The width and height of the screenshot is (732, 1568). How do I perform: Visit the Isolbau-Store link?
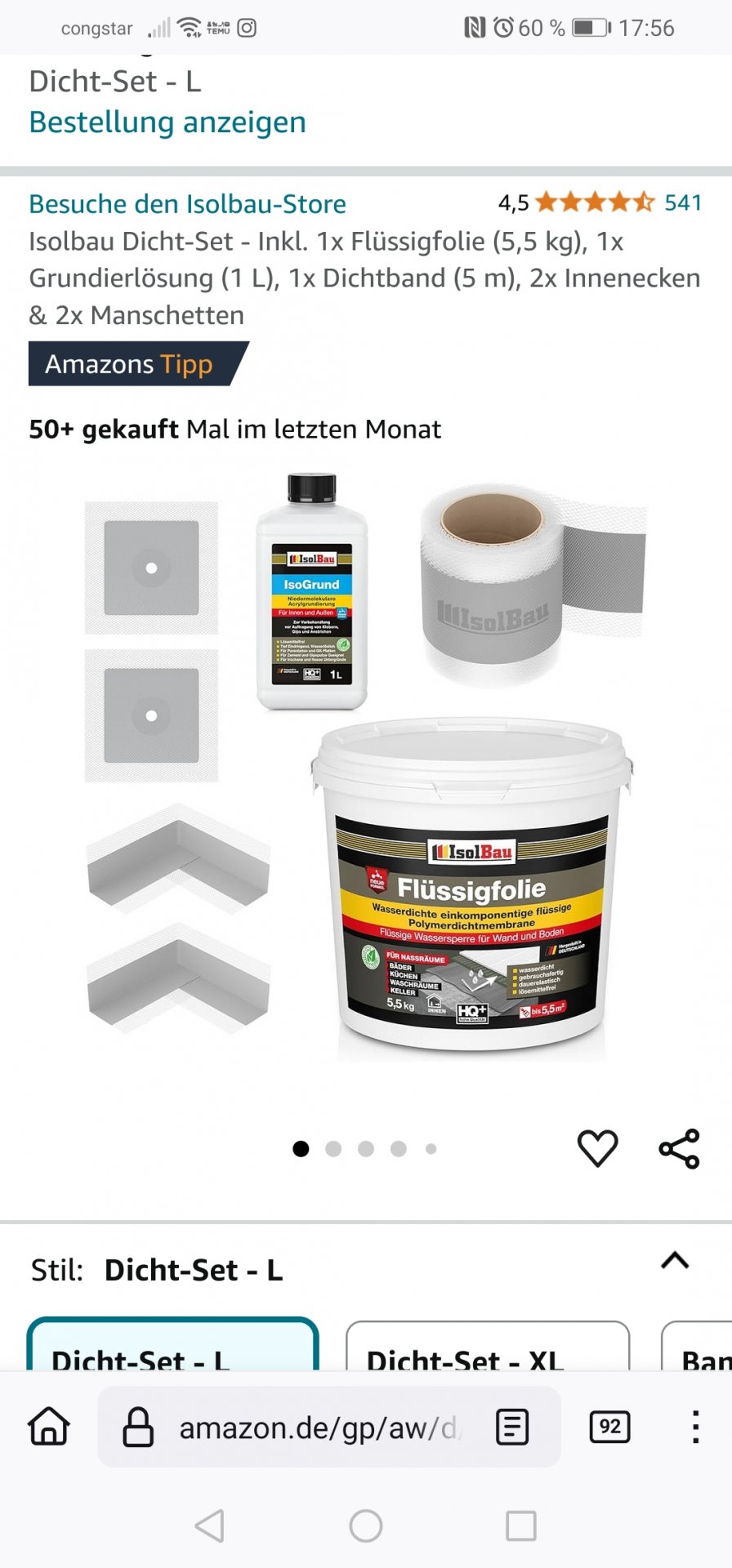point(188,204)
